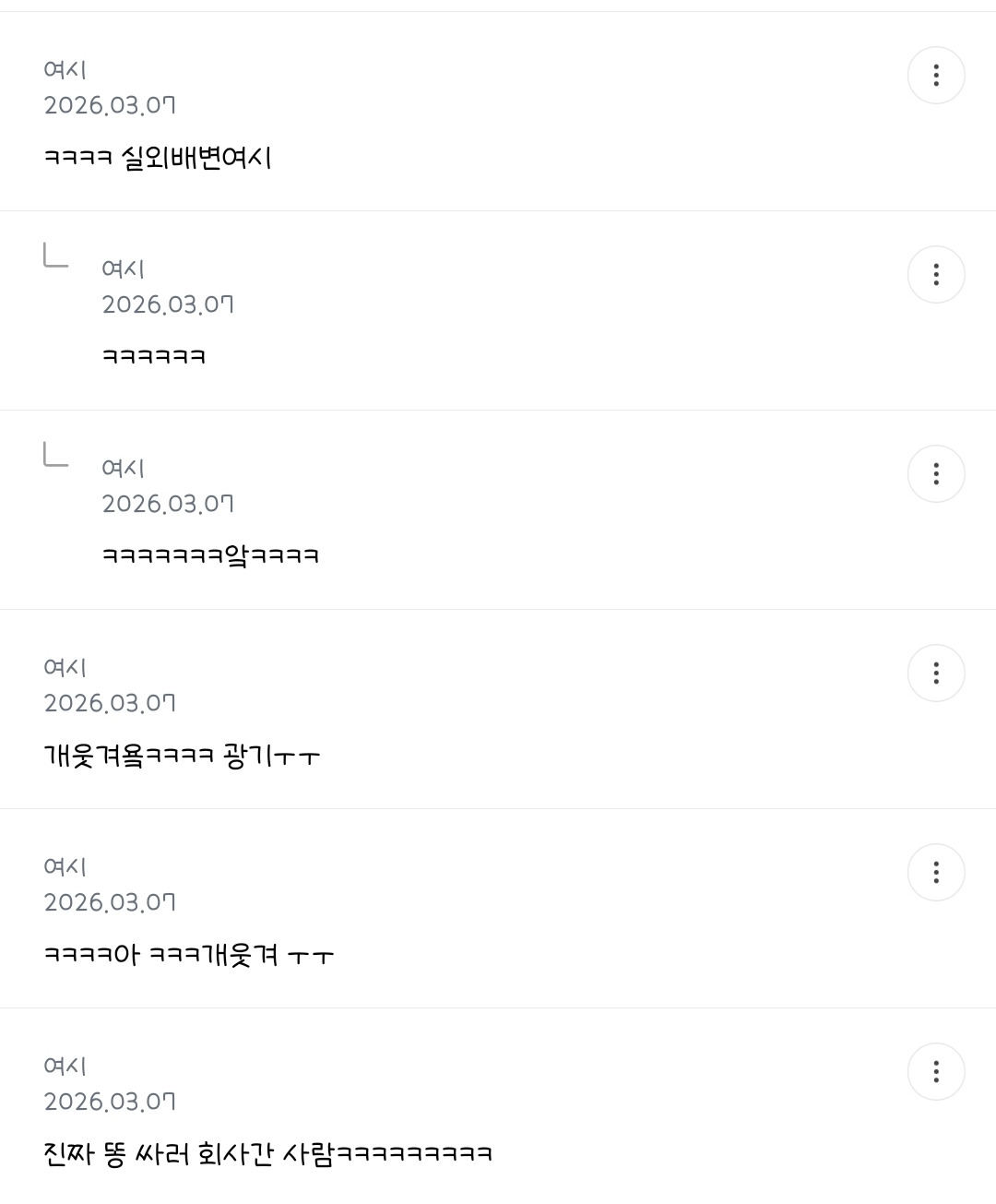
Task: Tap the three-dot menu on the '악ㅋㅋㅋㅋ' reply
Action: (x=936, y=474)
